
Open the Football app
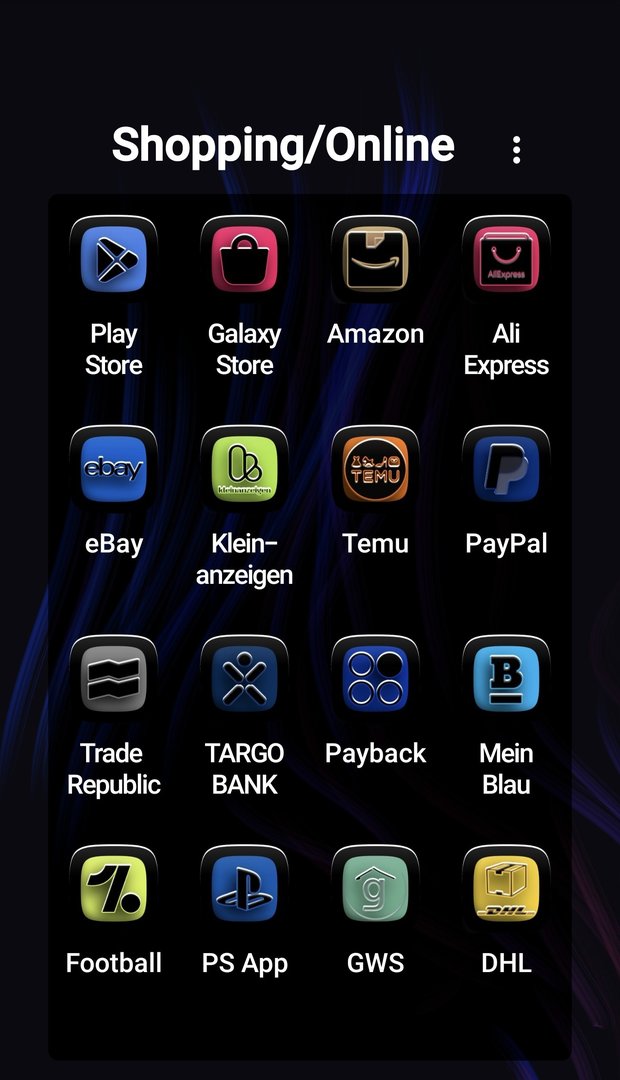click(x=114, y=890)
